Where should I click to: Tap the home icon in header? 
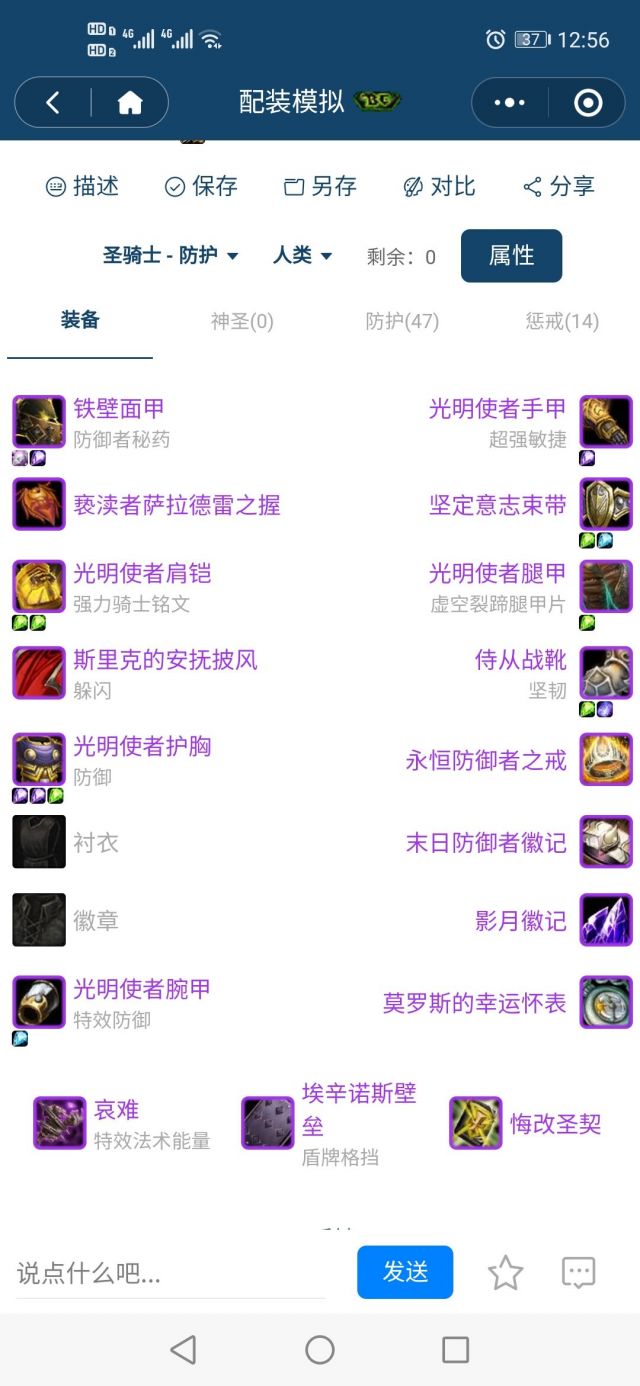[x=130, y=102]
